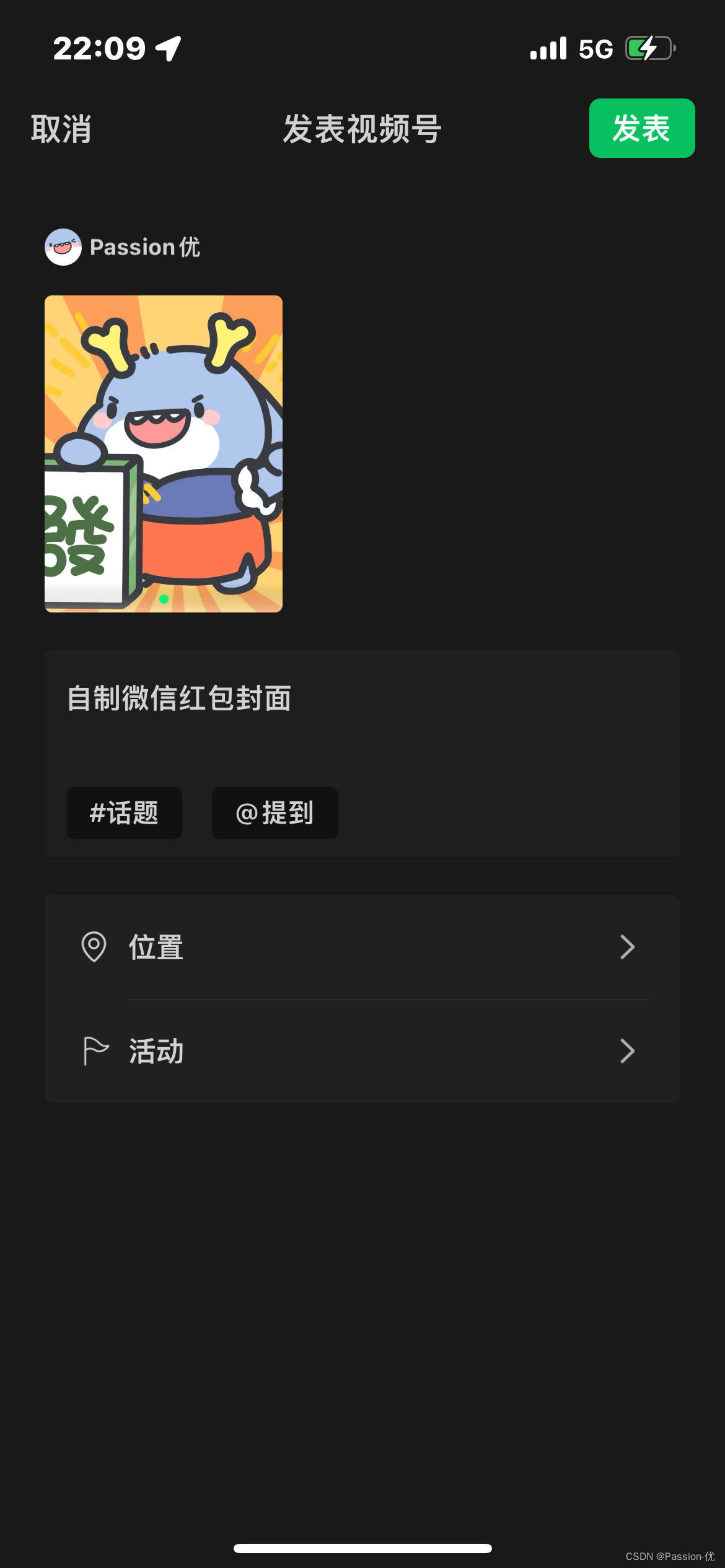Open the dragon cover image preview

(x=164, y=453)
